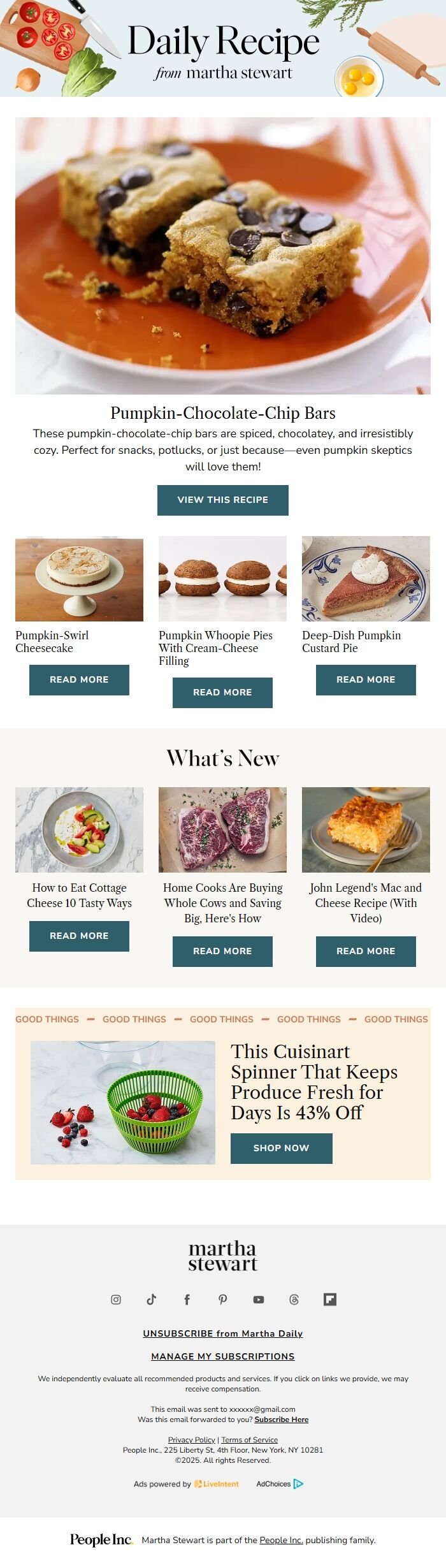Viewport: 446px width, 1568px height.
Task: Visit the Facebook page icon
Action: point(187,1300)
